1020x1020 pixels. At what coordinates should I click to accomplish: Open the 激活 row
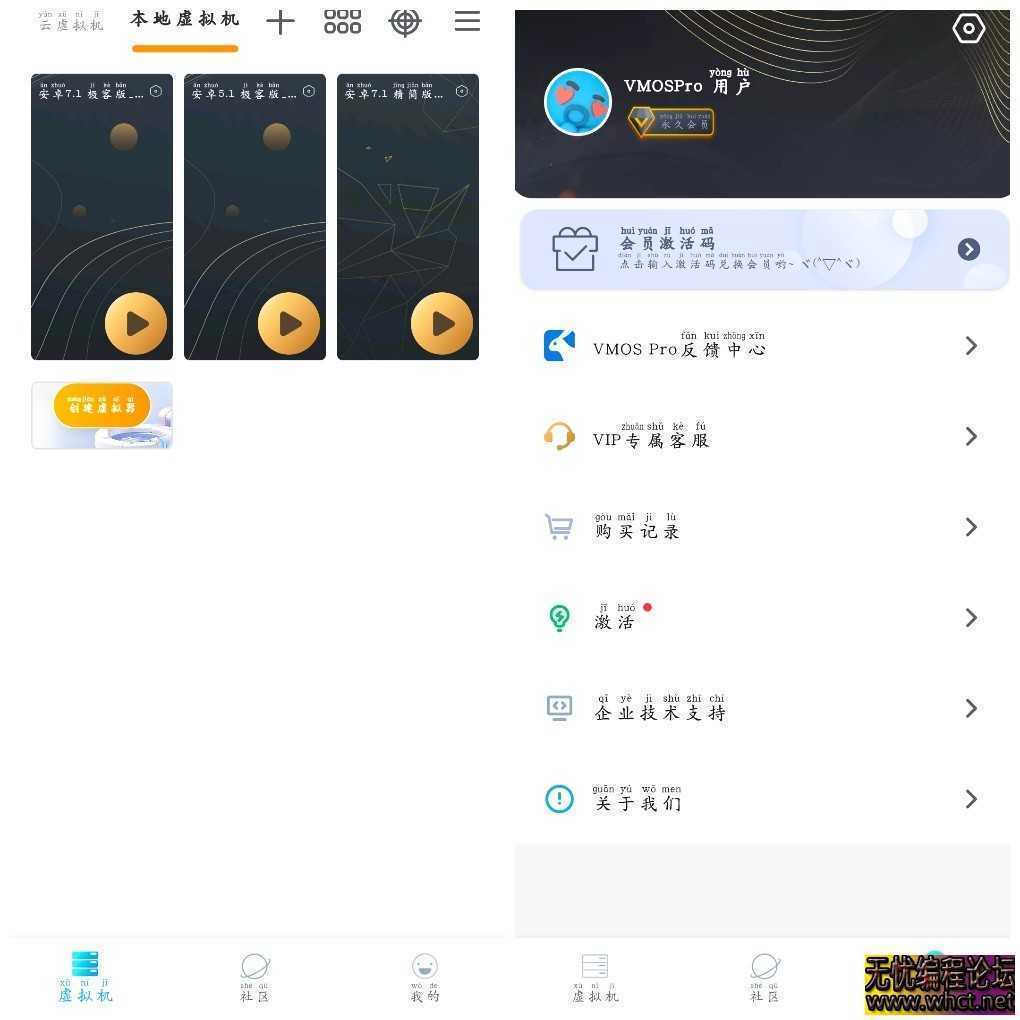(764, 618)
